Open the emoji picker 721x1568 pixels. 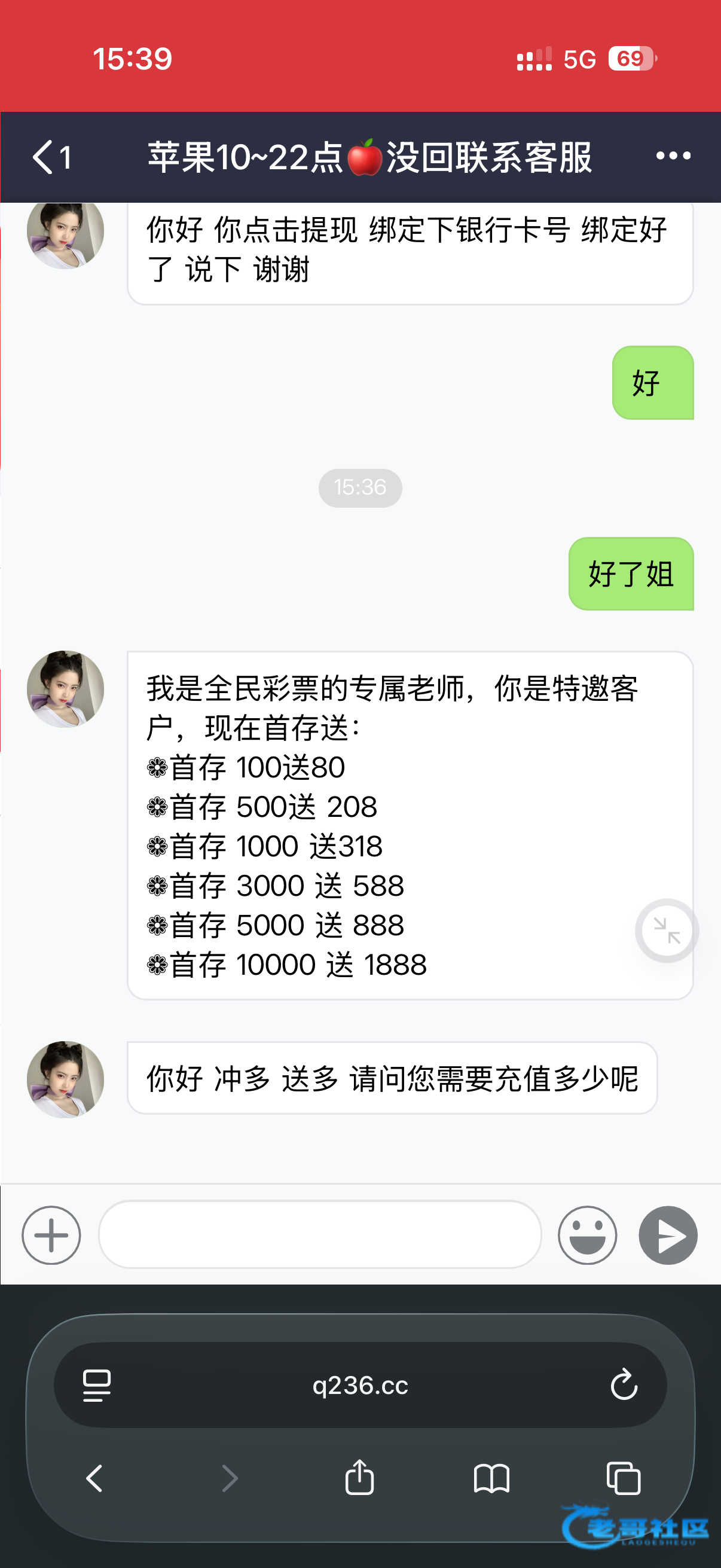[586, 1235]
